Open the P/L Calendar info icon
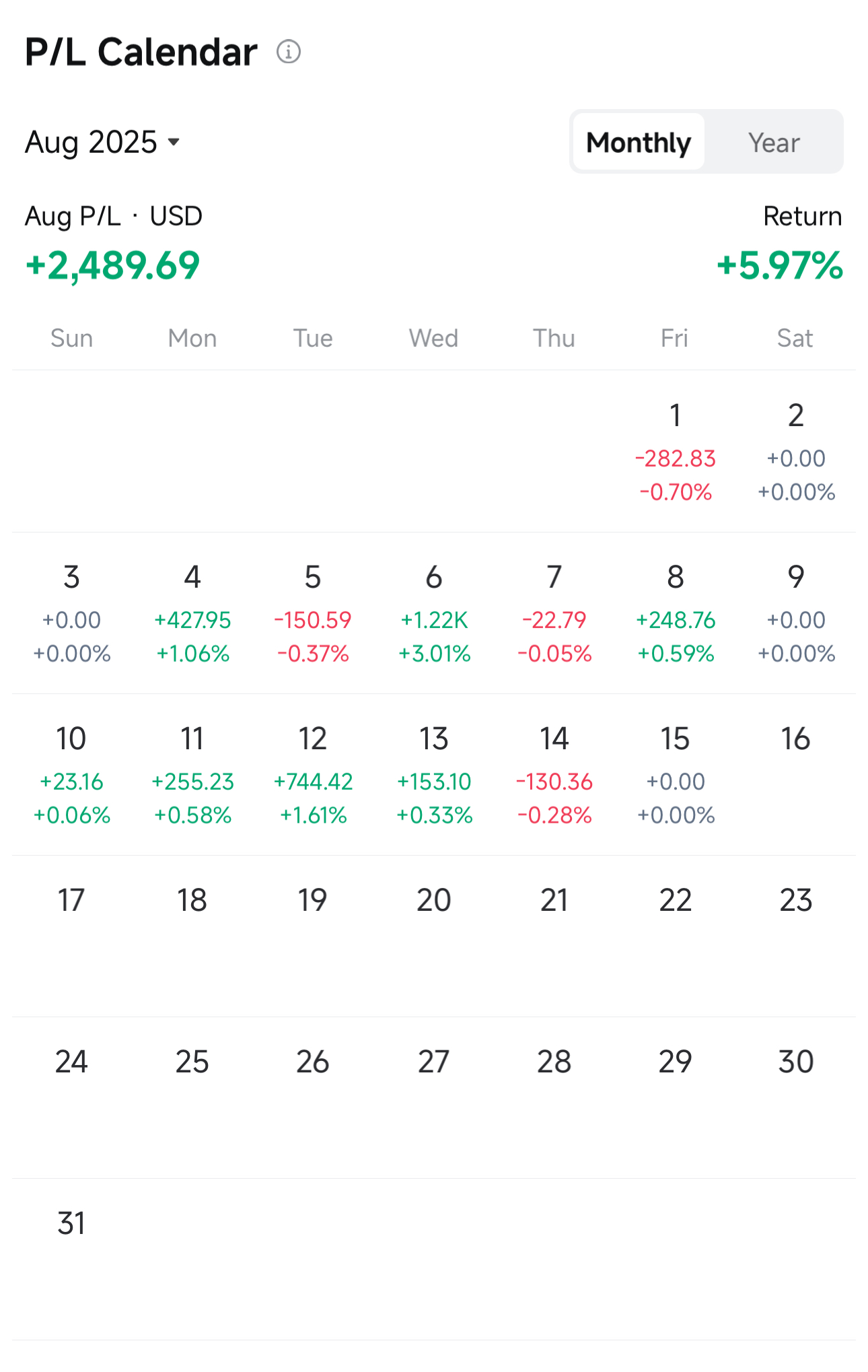Image resolution: width=868 pixels, height=1372 pixels. tap(289, 52)
